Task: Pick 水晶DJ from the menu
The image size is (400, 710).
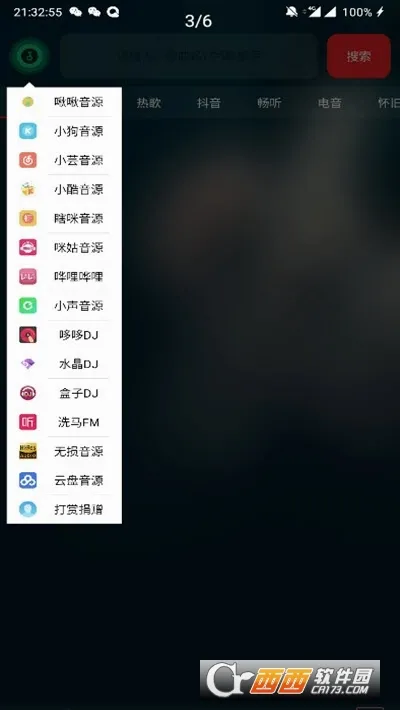Action: click(64, 364)
